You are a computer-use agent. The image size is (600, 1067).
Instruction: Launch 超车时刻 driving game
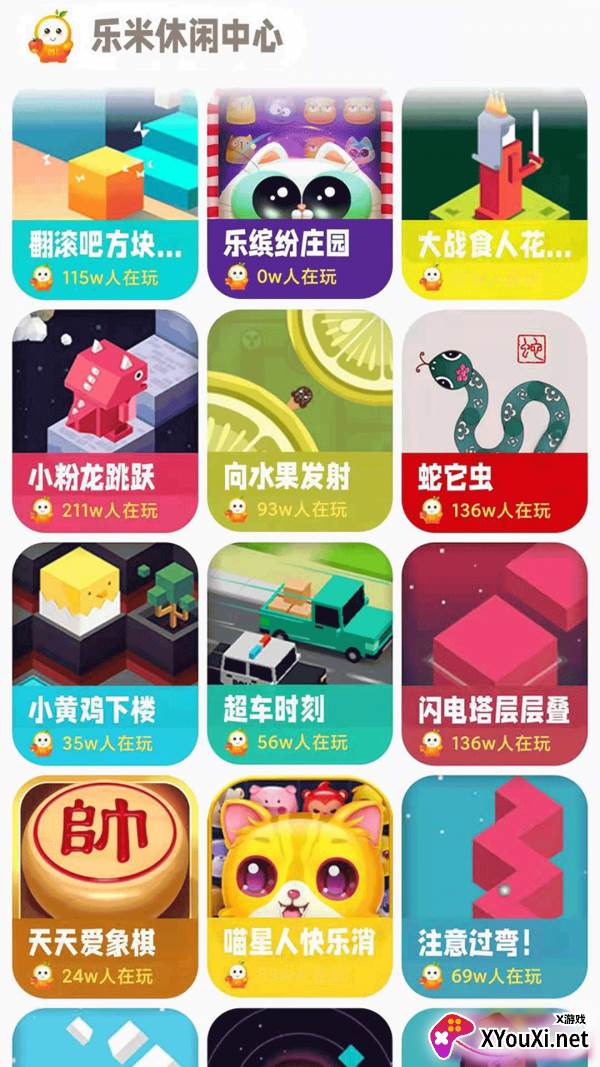(x=299, y=653)
